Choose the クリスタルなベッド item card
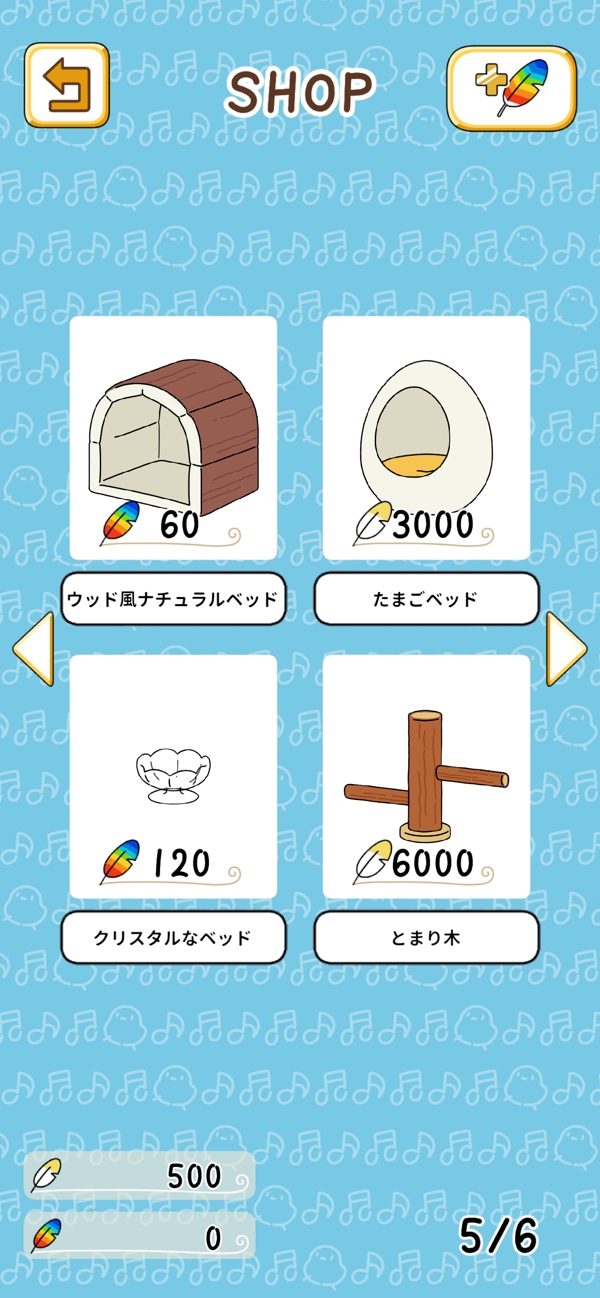Viewport: 600px width, 1298px height. point(173,776)
